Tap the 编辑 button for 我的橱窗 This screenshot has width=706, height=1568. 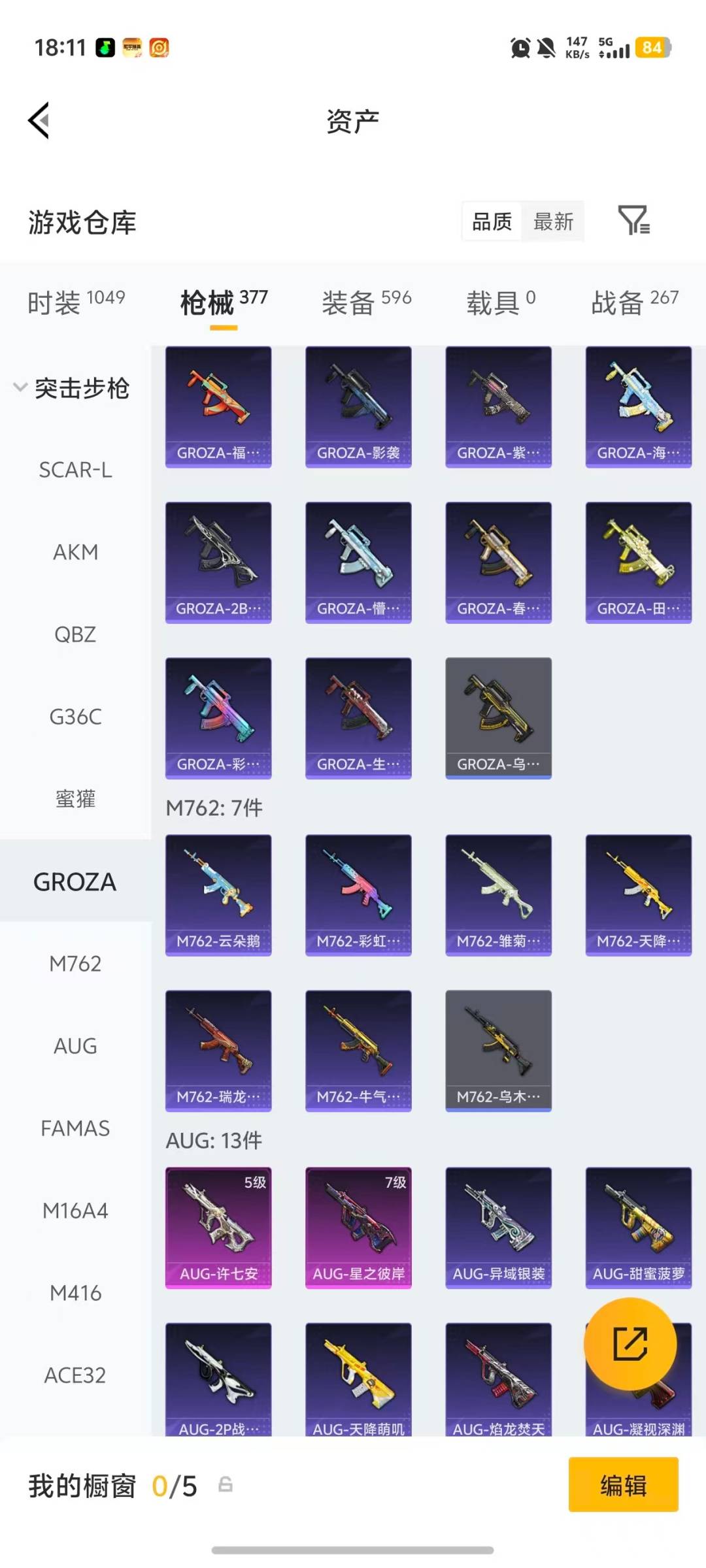[623, 1485]
